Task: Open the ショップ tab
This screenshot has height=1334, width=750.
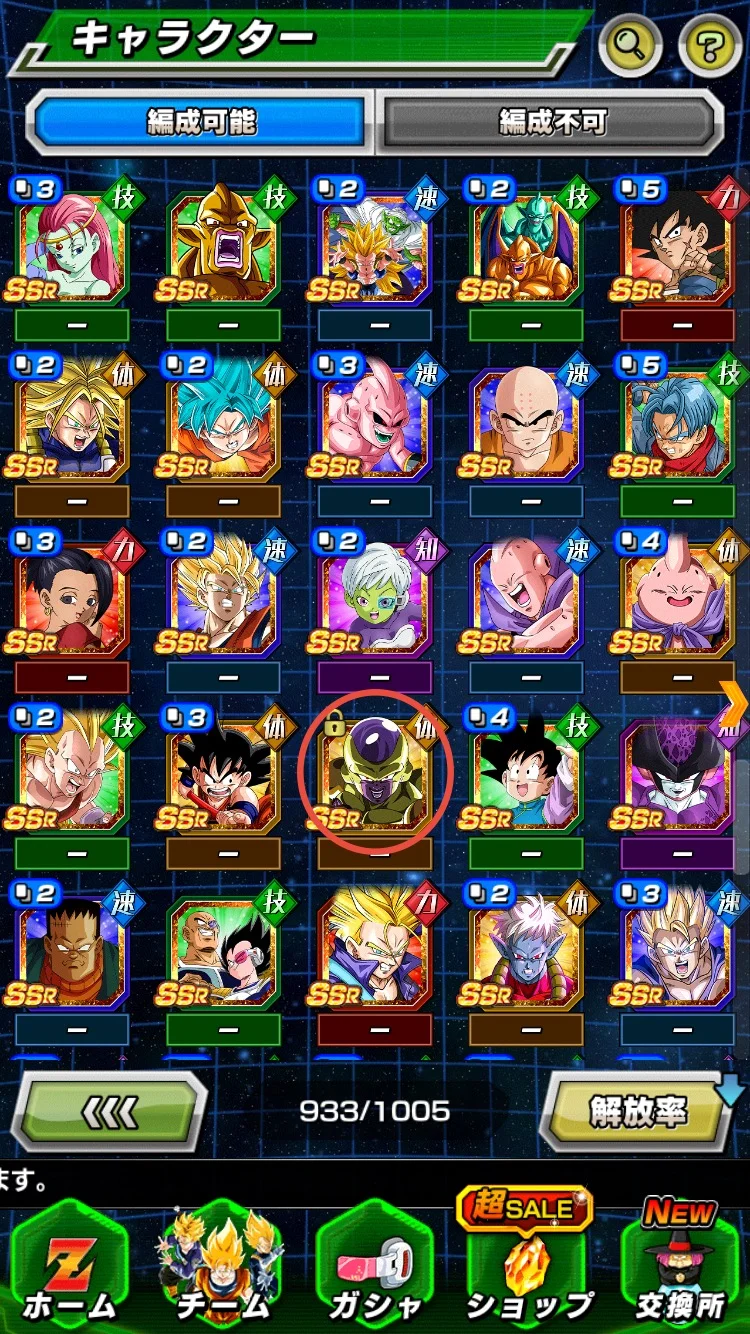Action: click(528, 1270)
